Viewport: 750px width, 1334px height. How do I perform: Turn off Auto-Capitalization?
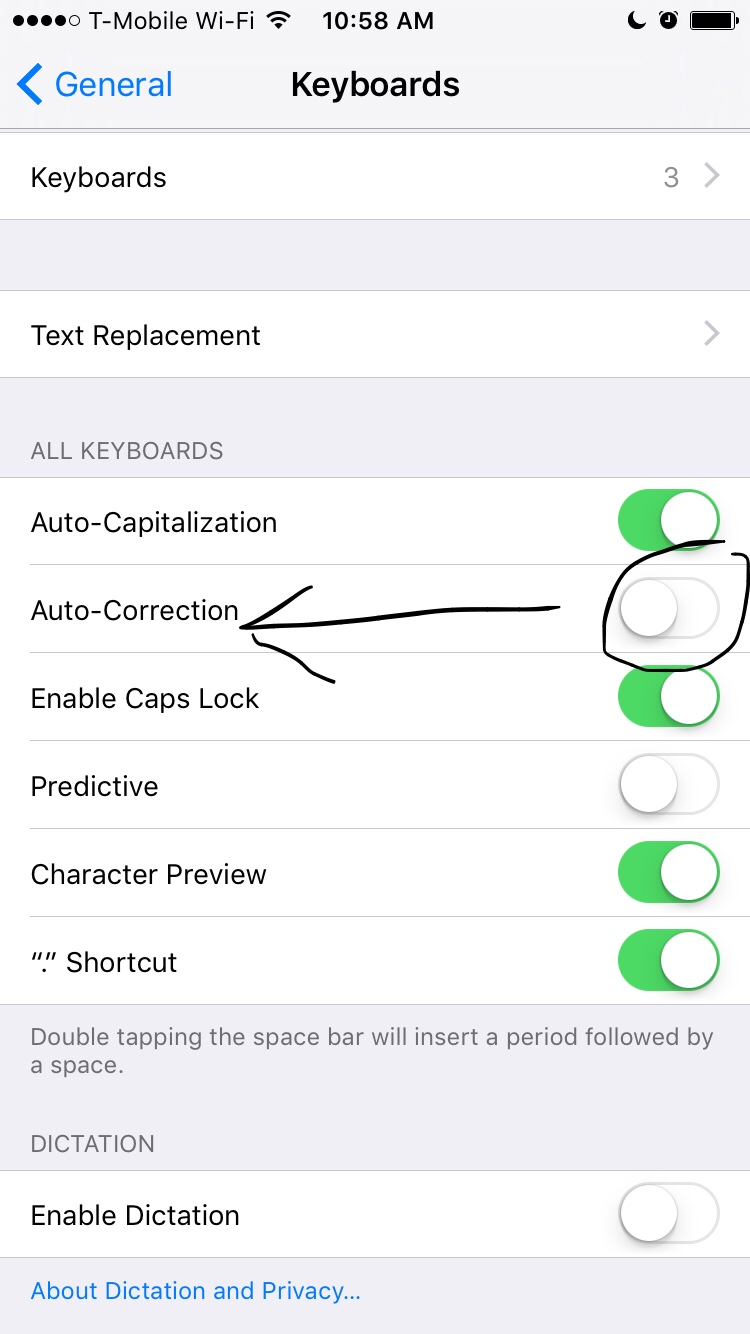pos(668,521)
